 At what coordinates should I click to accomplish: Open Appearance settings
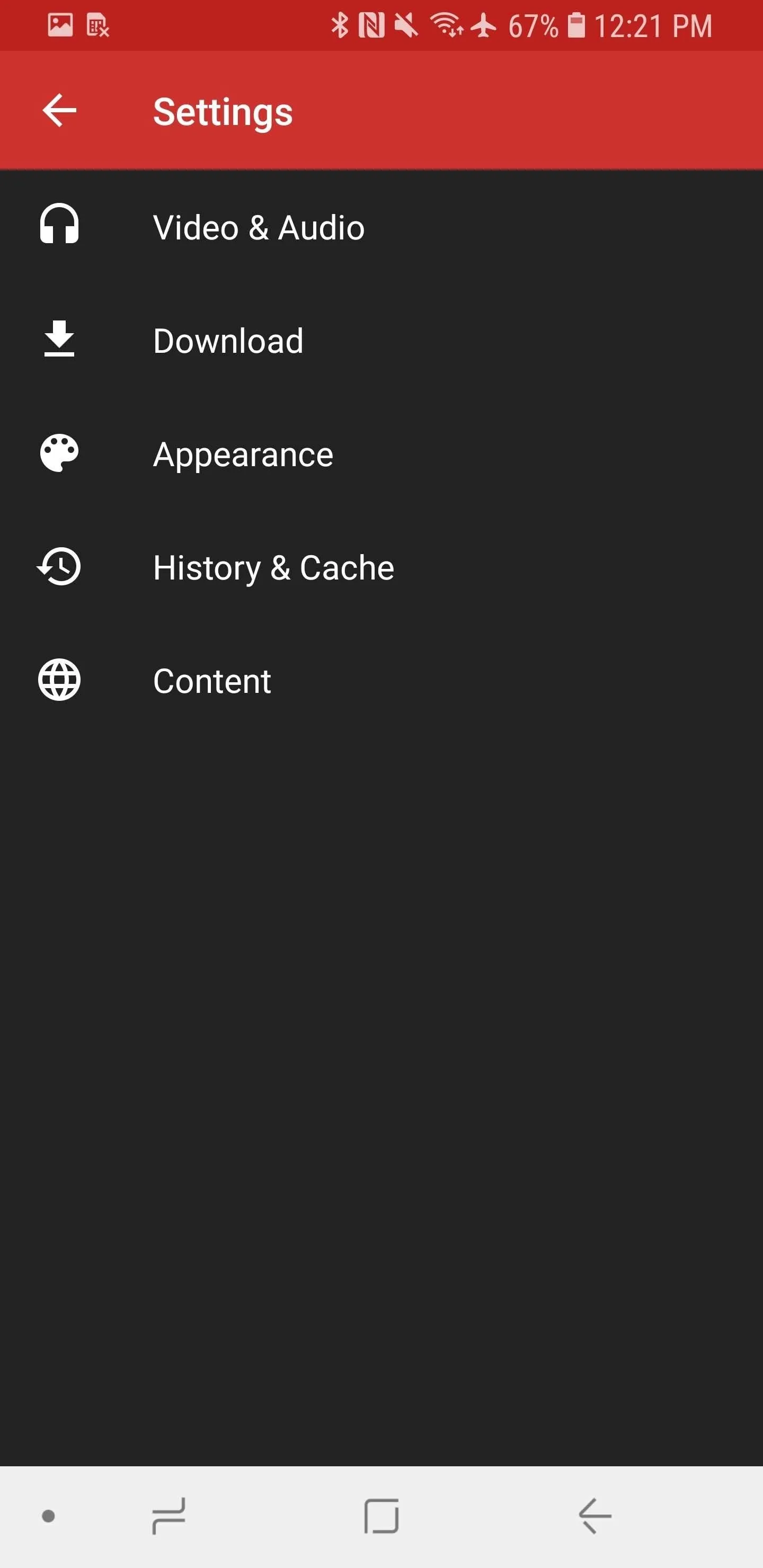point(381,453)
